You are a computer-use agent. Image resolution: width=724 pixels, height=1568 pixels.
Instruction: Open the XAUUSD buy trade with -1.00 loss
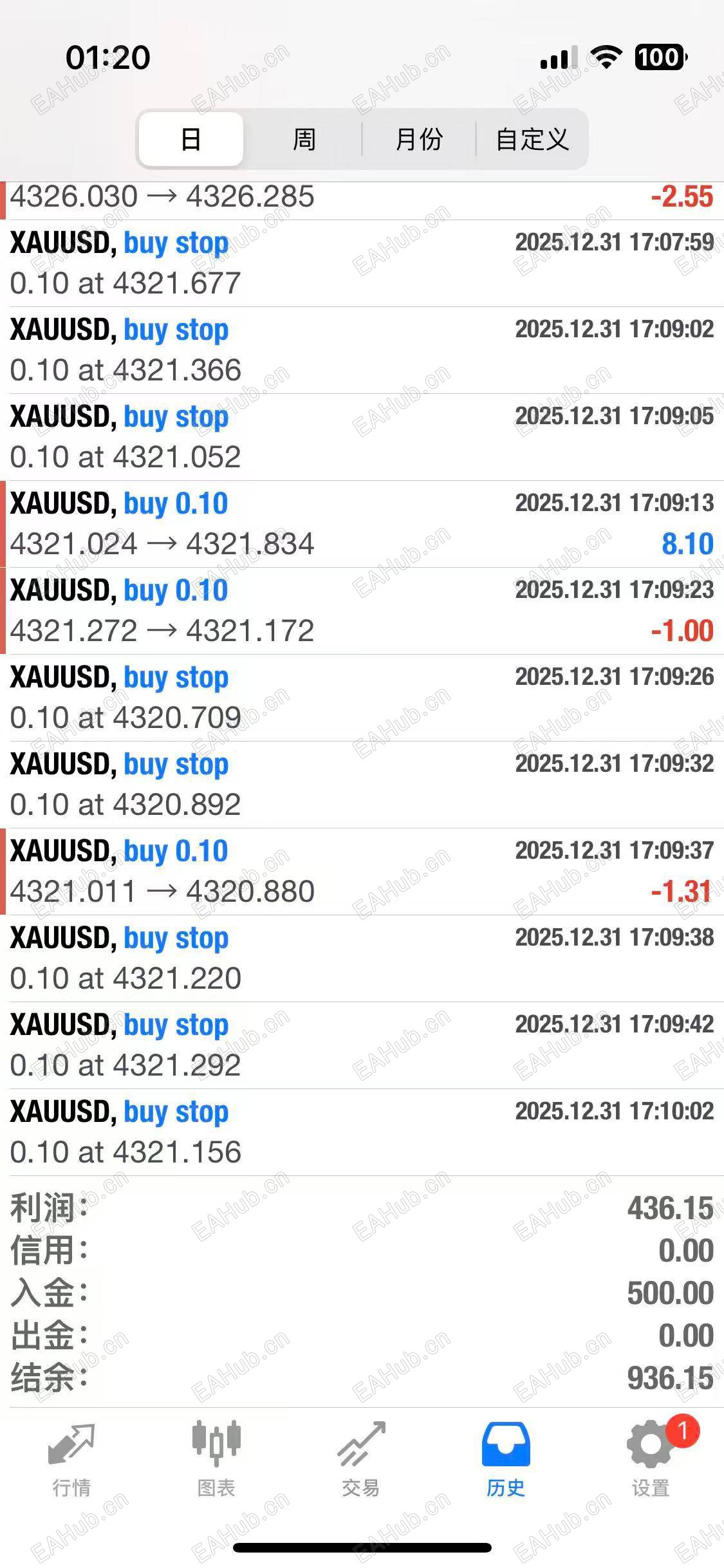(x=362, y=611)
